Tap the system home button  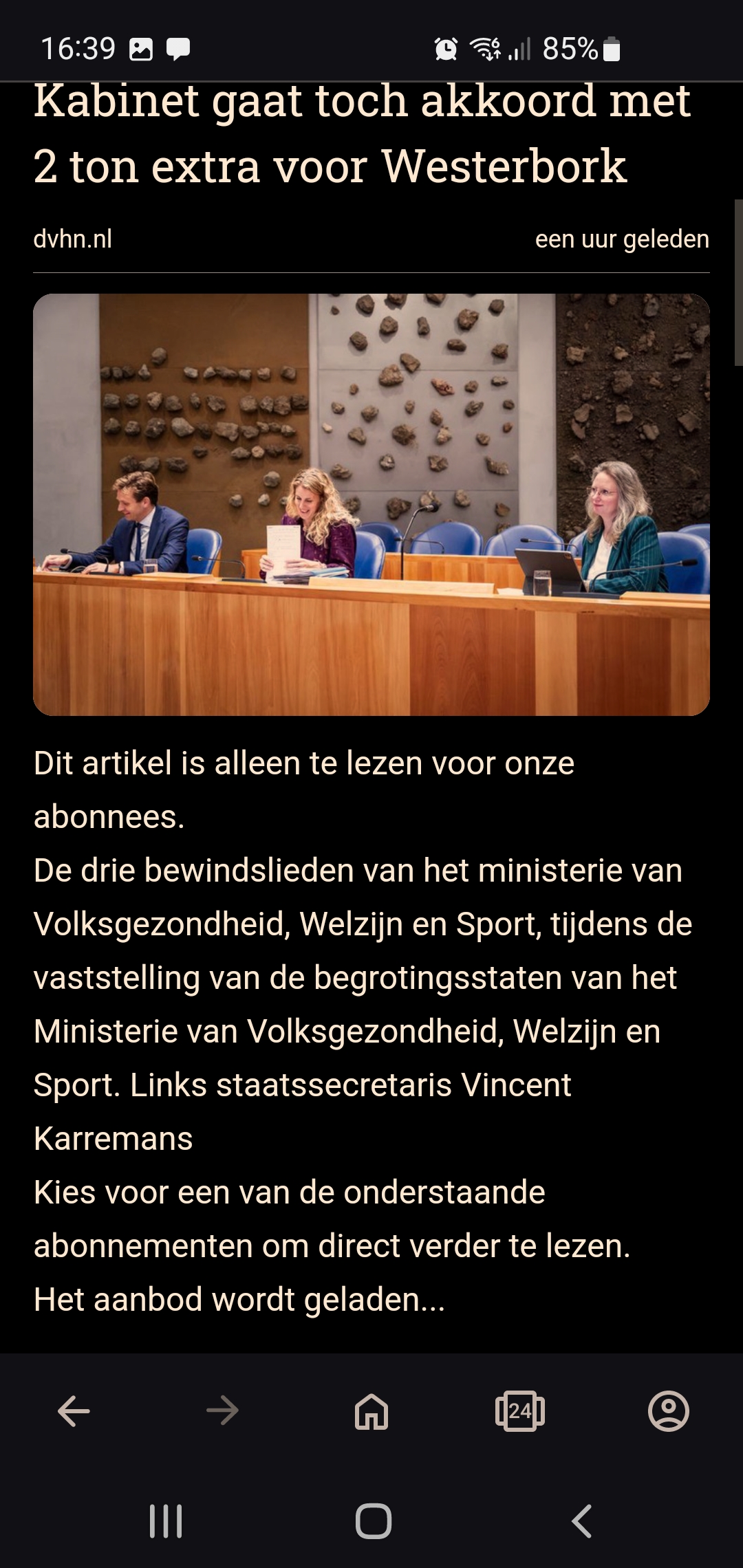pyautogui.click(x=374, y=1521)
